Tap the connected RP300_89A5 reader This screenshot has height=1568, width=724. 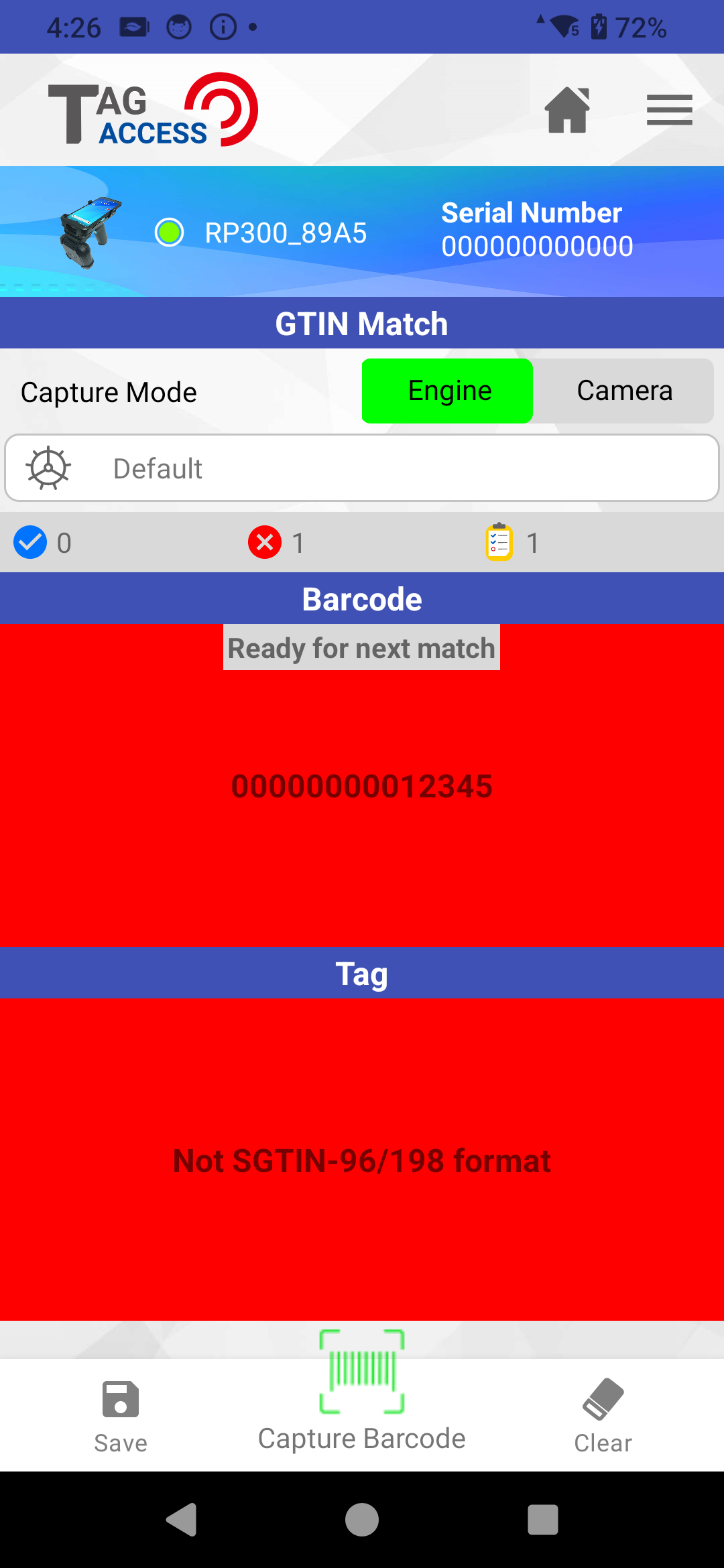coord(285,233)
